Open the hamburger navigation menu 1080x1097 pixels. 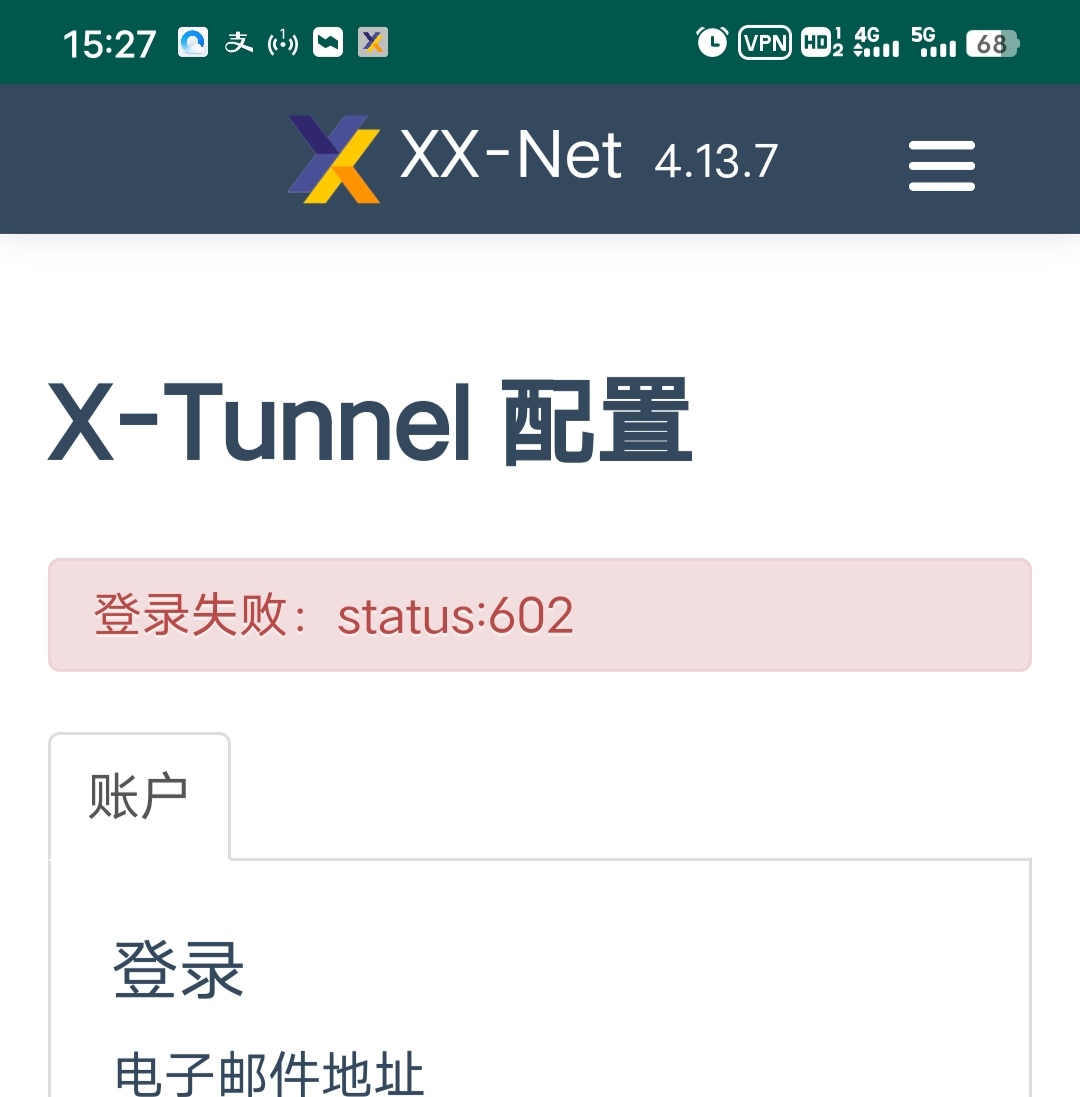tap(941, 166)
